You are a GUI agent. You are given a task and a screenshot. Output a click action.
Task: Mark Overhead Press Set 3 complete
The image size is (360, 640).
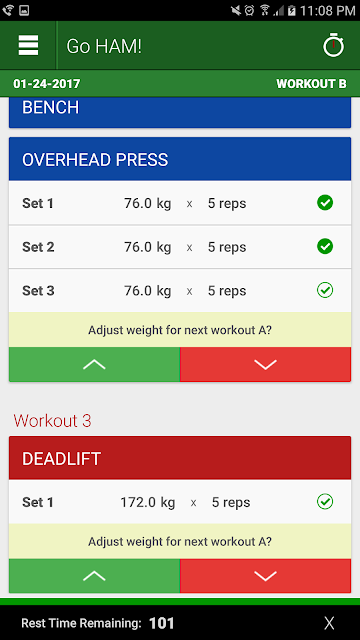[x=325, y=290]
